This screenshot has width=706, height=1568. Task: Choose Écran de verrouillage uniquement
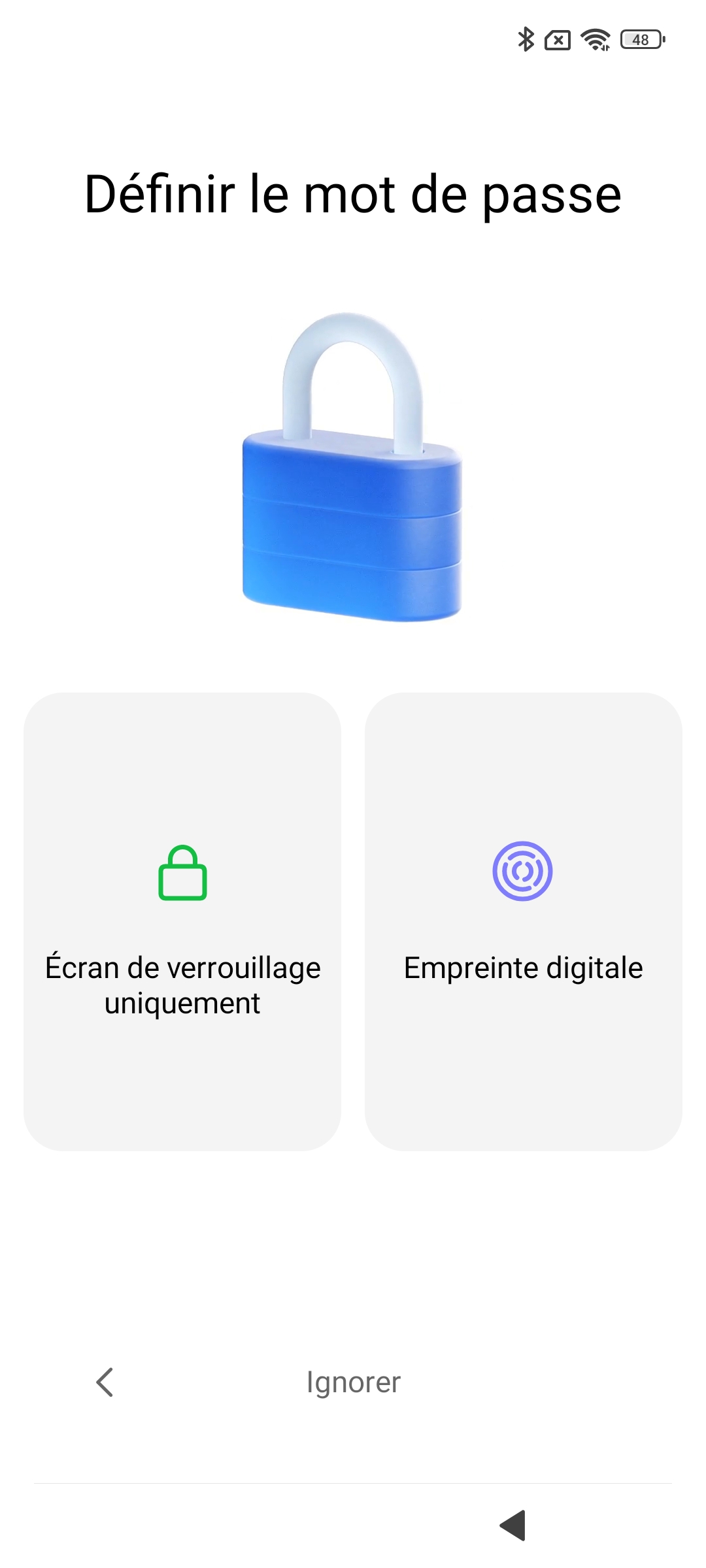pos(182,921)
